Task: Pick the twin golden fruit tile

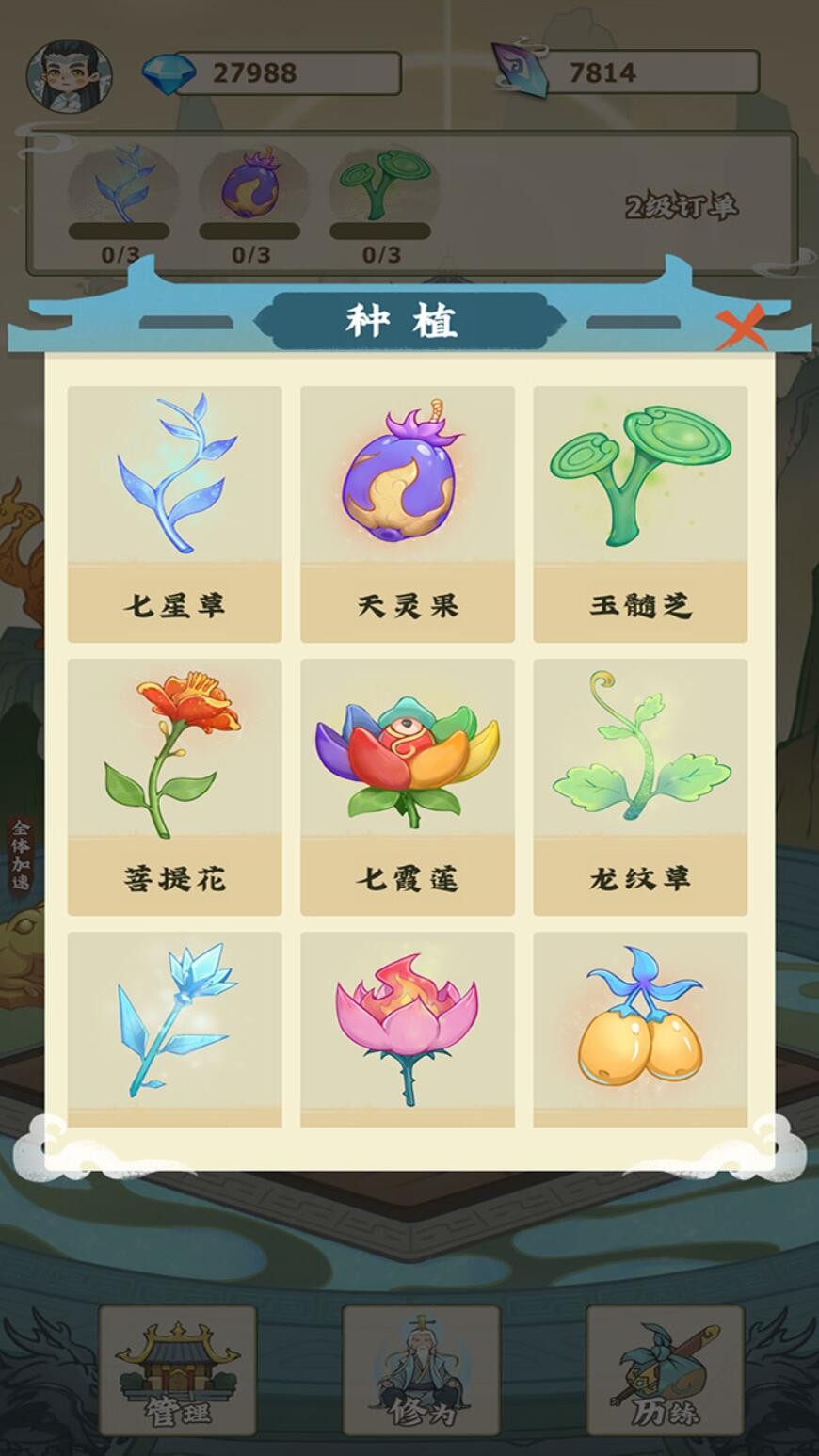Action: pos(640,1028)
